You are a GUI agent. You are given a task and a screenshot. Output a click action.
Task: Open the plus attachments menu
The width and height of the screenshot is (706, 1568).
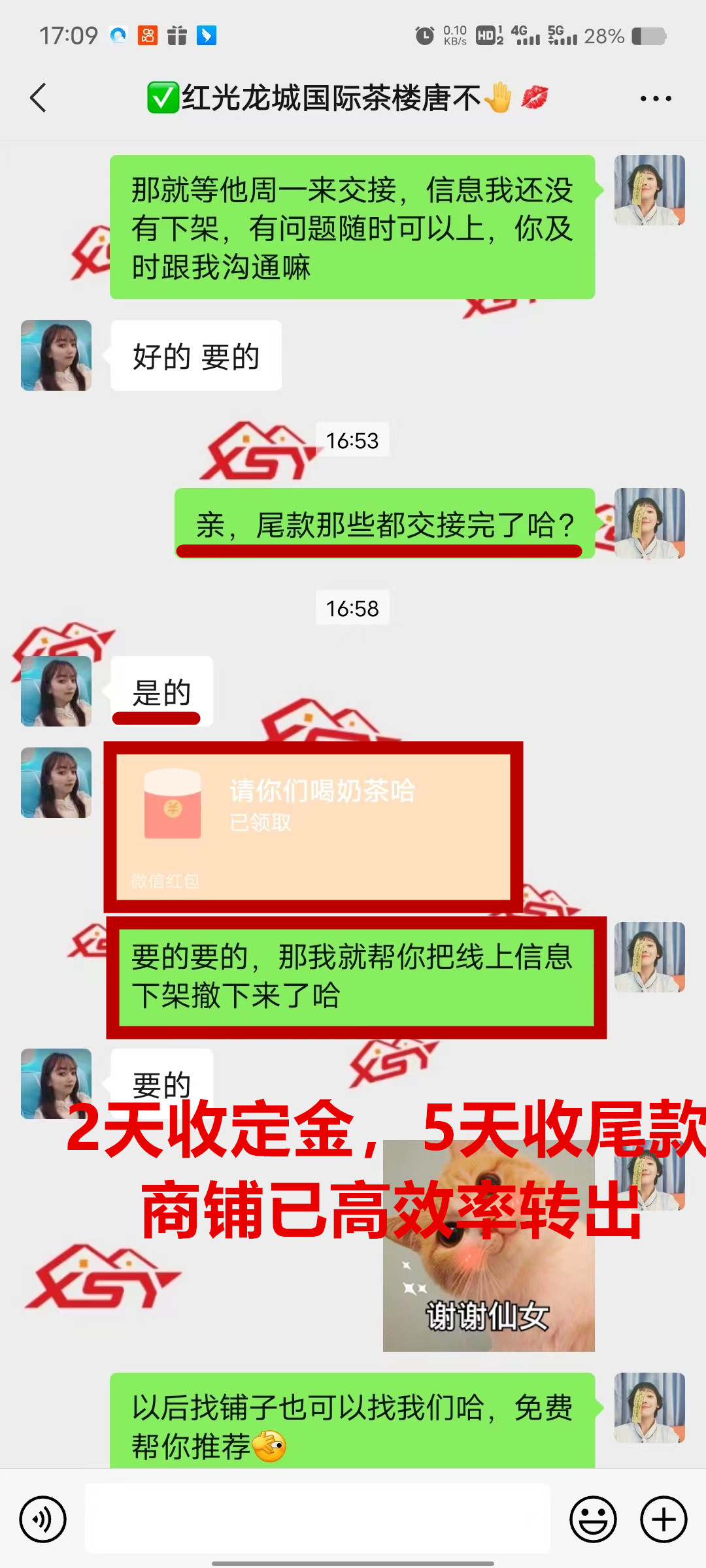point(664,1519)
